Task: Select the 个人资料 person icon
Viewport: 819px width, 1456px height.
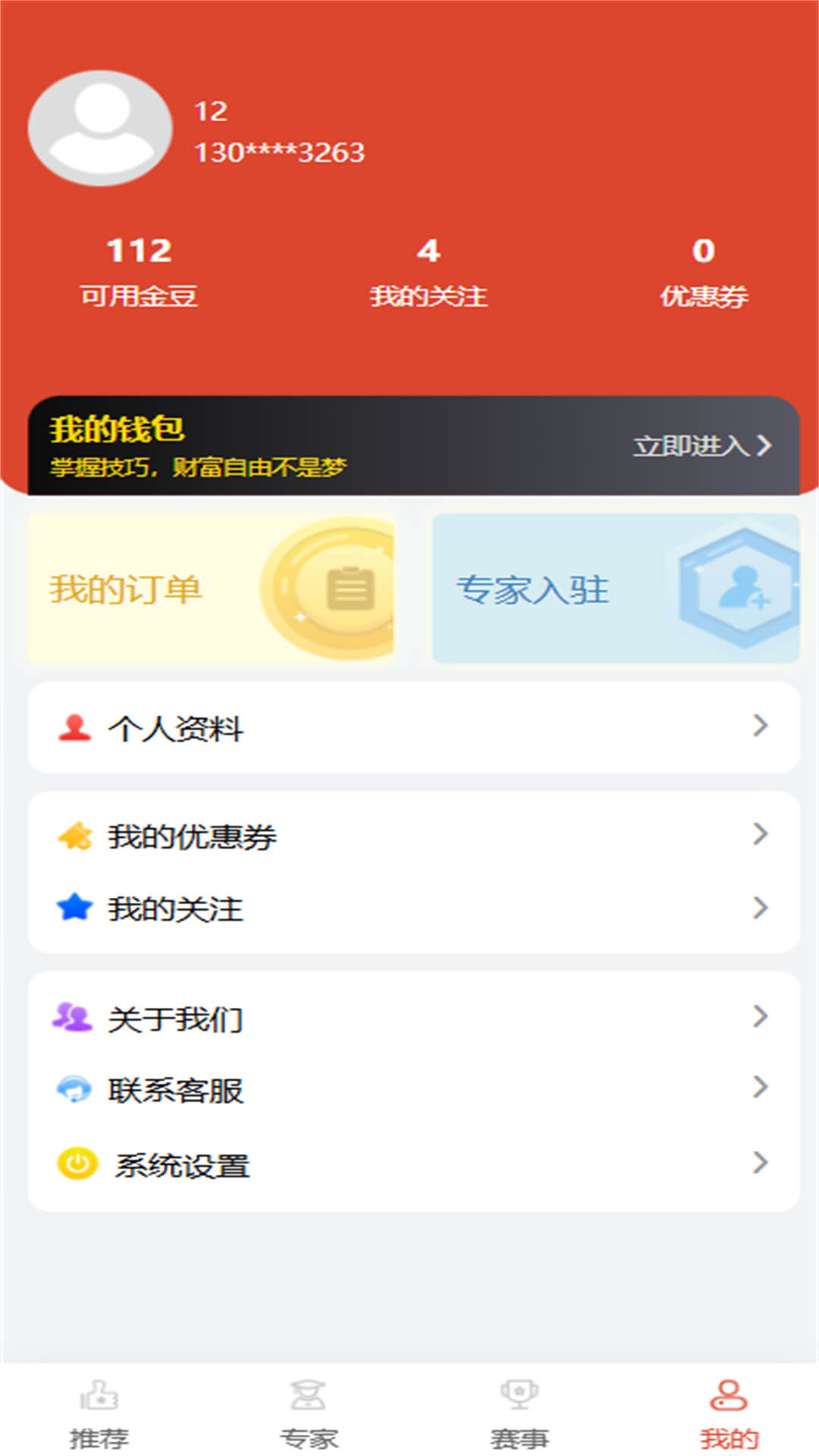Action: (x=72, y=726)
